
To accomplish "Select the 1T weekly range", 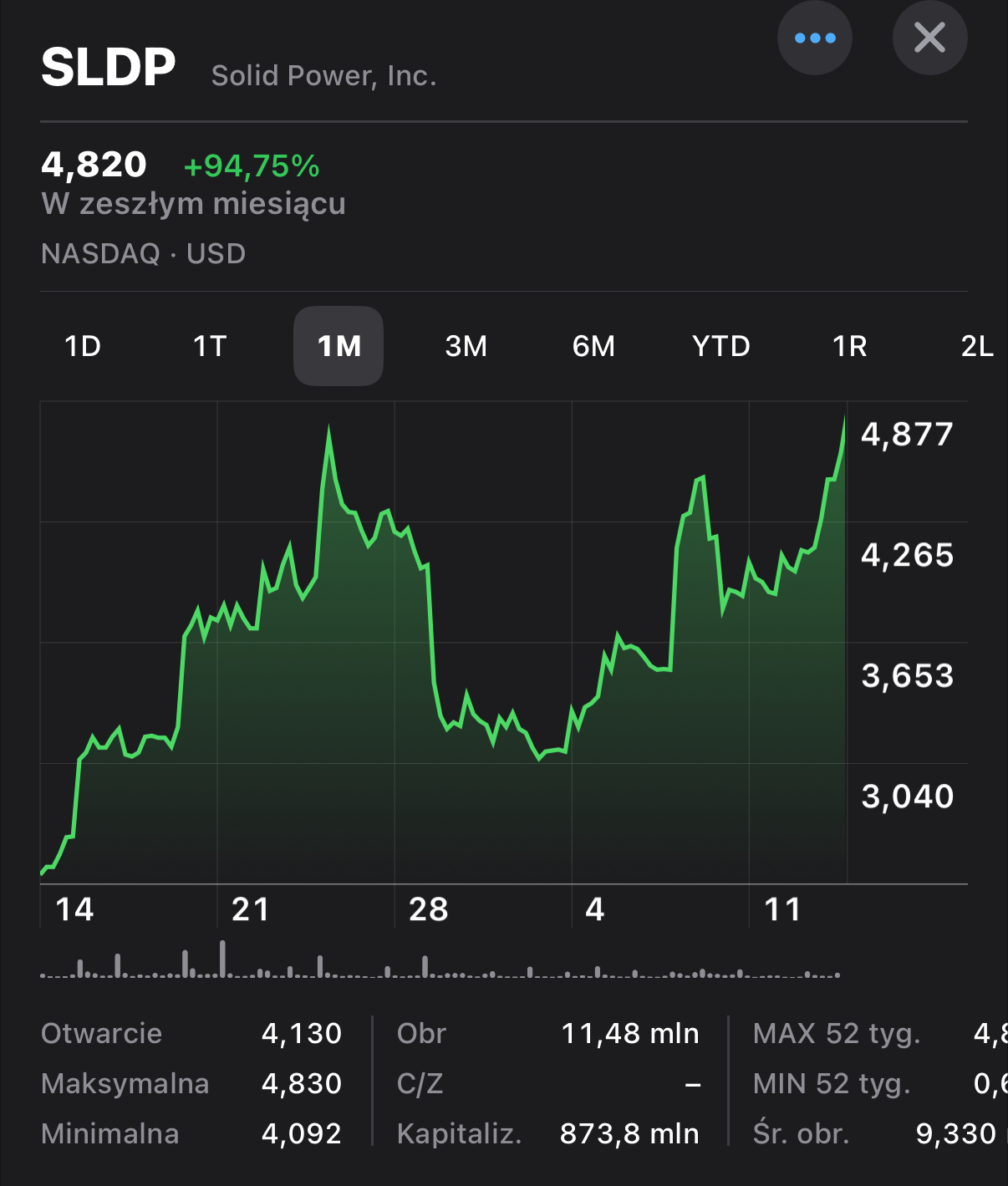I will coord(211,346).
